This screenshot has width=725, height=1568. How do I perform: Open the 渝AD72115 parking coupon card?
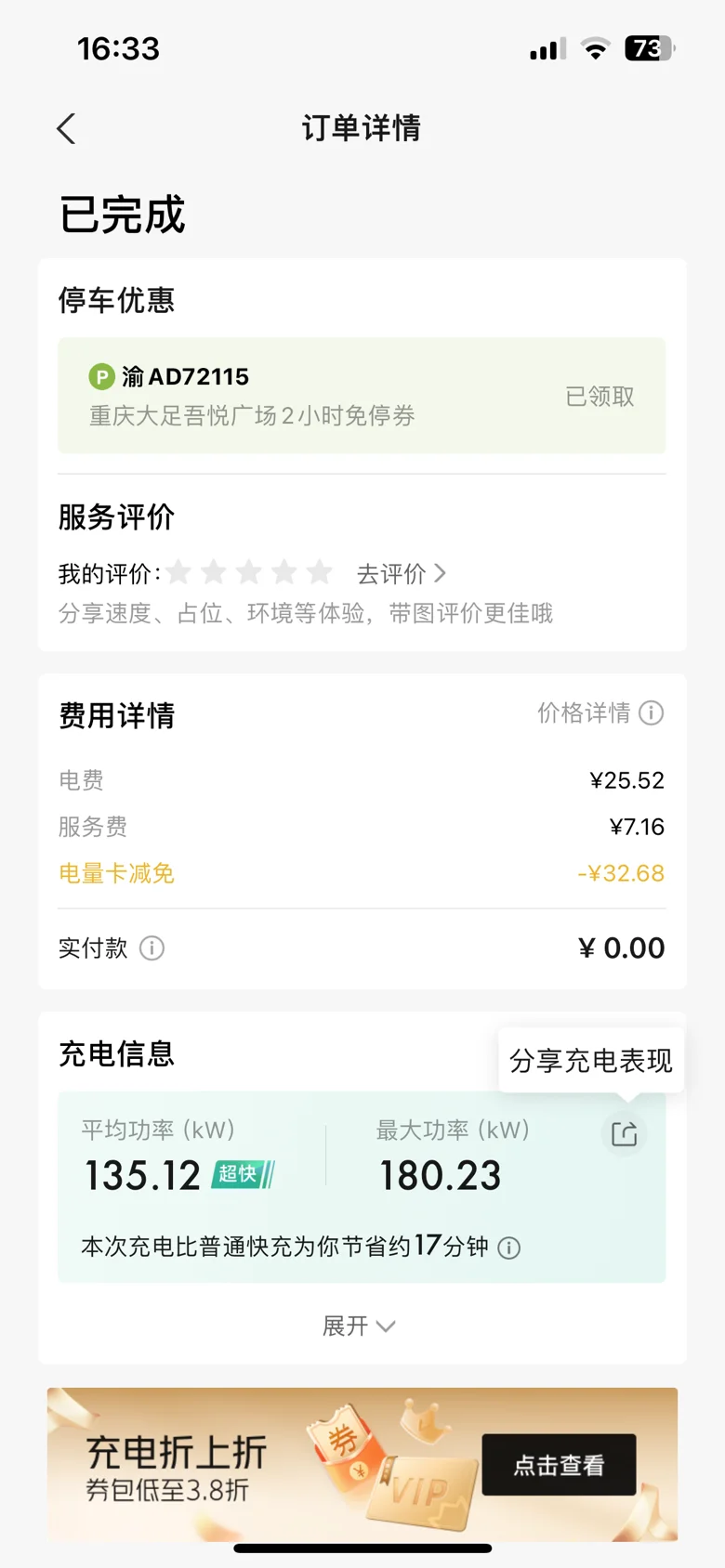coord(362,396)
